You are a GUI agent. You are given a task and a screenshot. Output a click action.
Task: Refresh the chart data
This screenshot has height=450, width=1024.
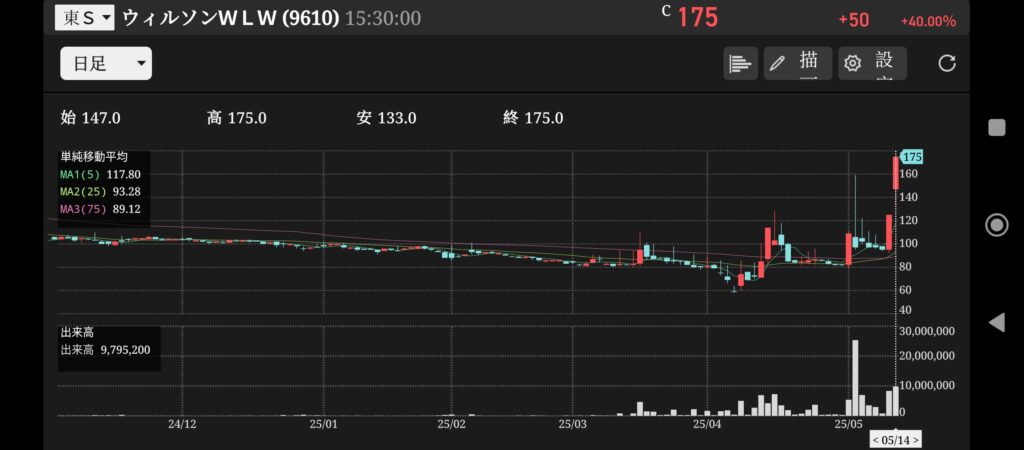(947, 64)
